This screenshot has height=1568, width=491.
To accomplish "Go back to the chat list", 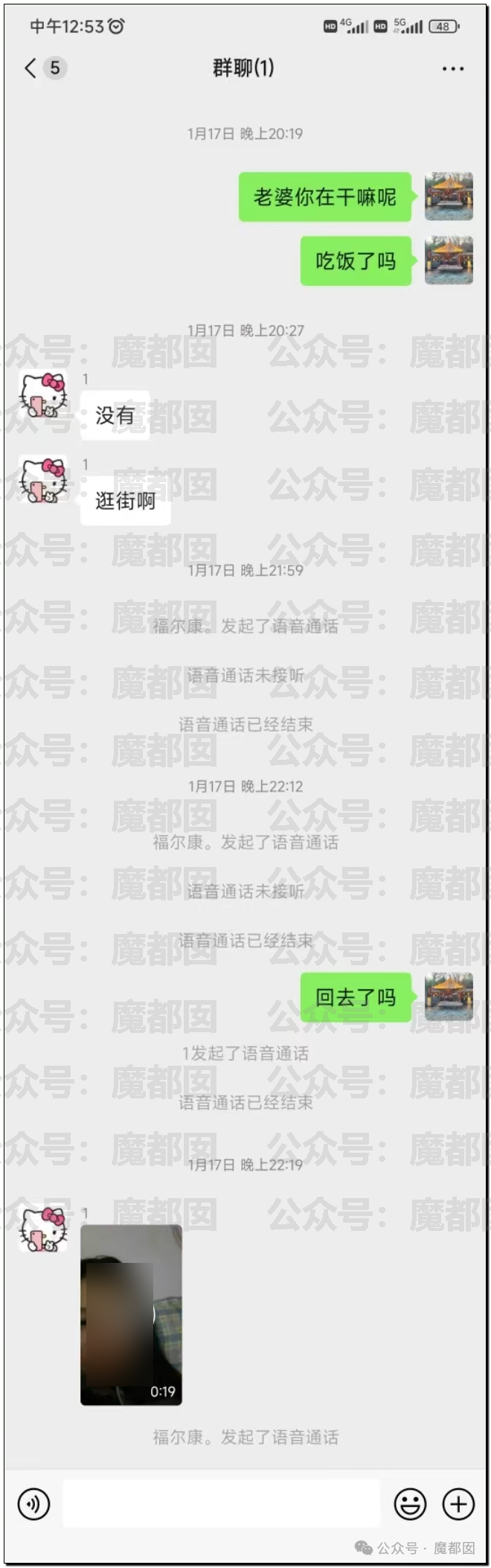I will [31, 68].
